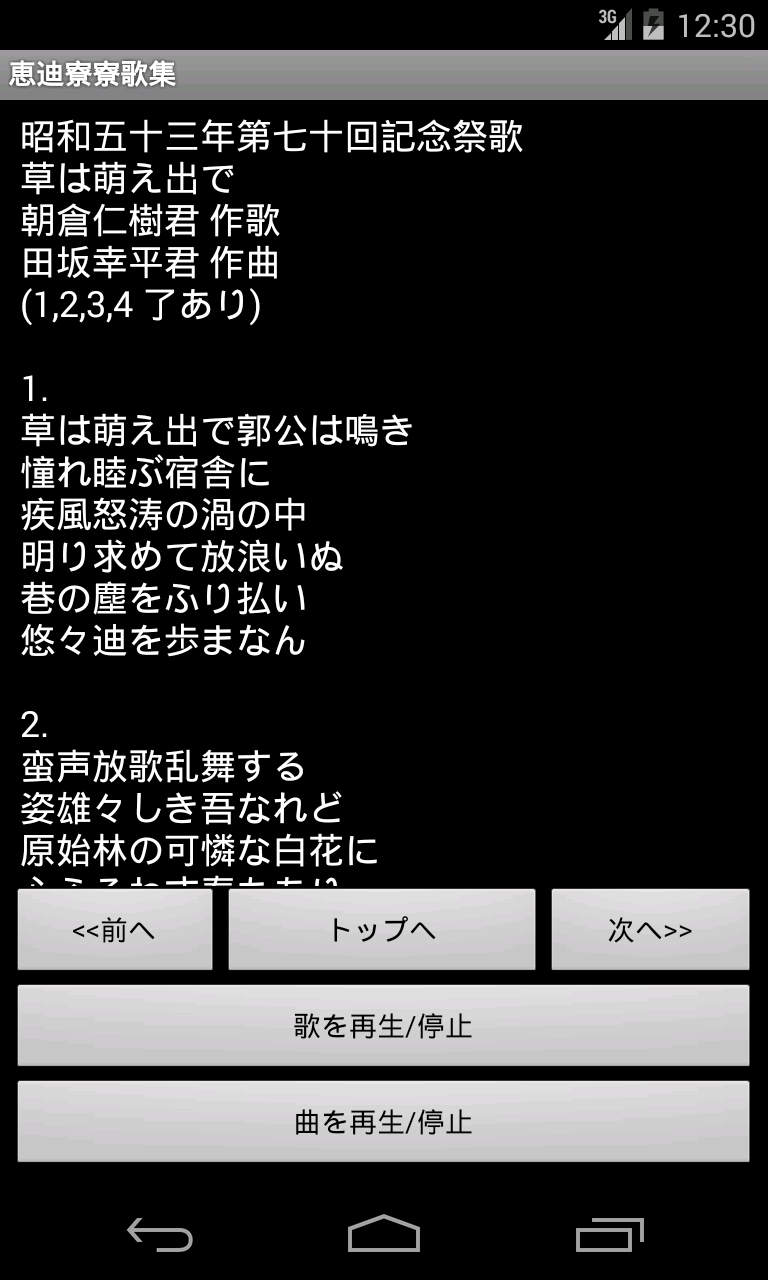
Task: Tap the battery status icon
Action: (x=652, y=25)
